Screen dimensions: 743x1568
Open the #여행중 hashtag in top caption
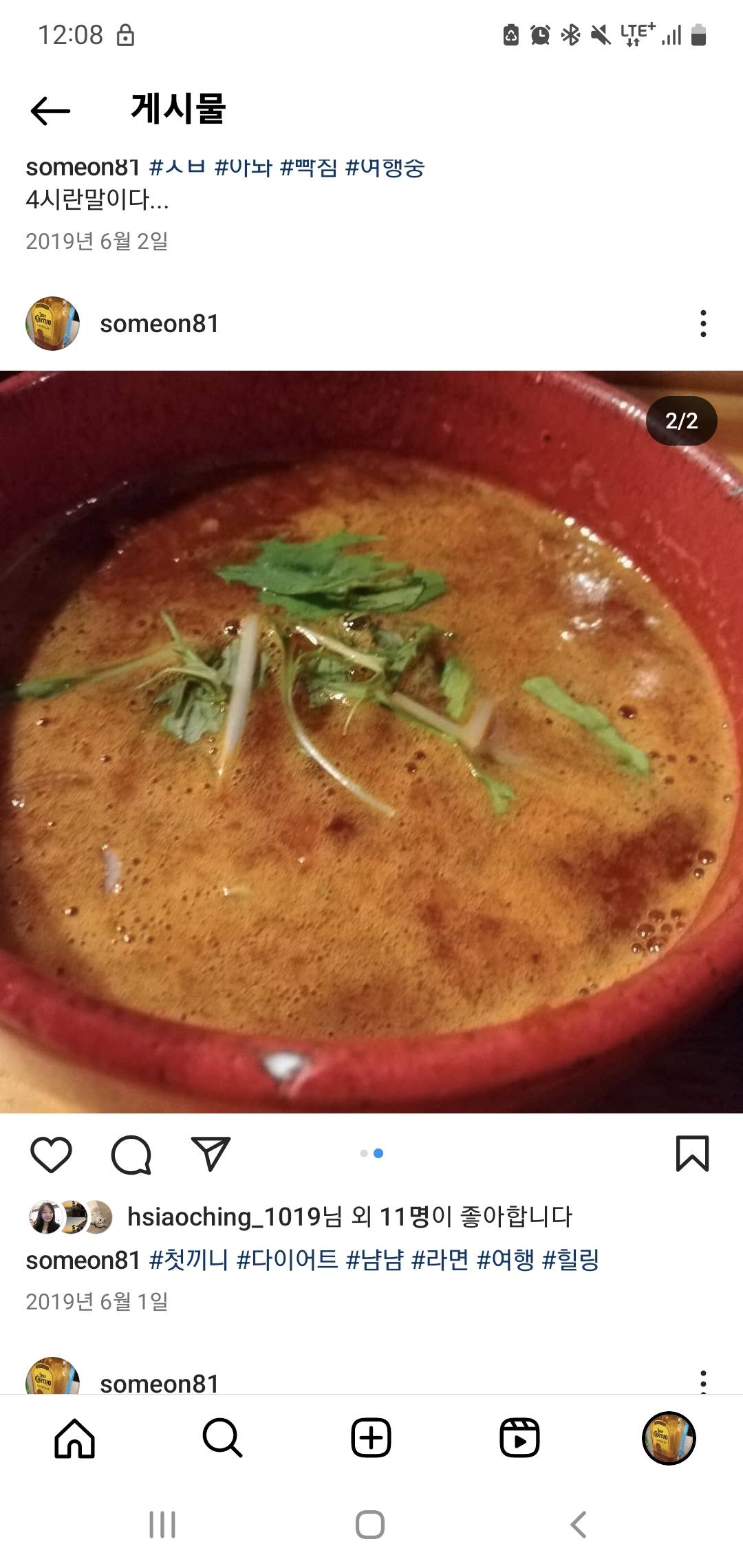click(385, 167)
